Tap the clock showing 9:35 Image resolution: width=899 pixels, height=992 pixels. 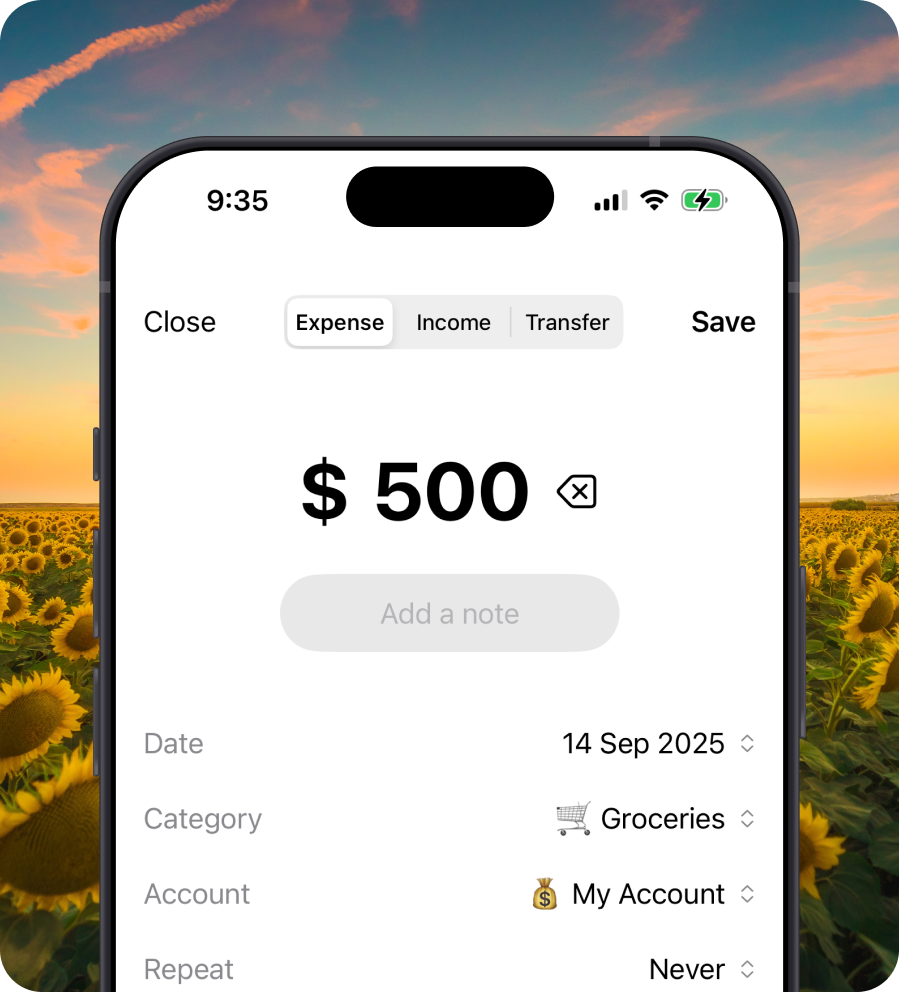coord(238,200)
